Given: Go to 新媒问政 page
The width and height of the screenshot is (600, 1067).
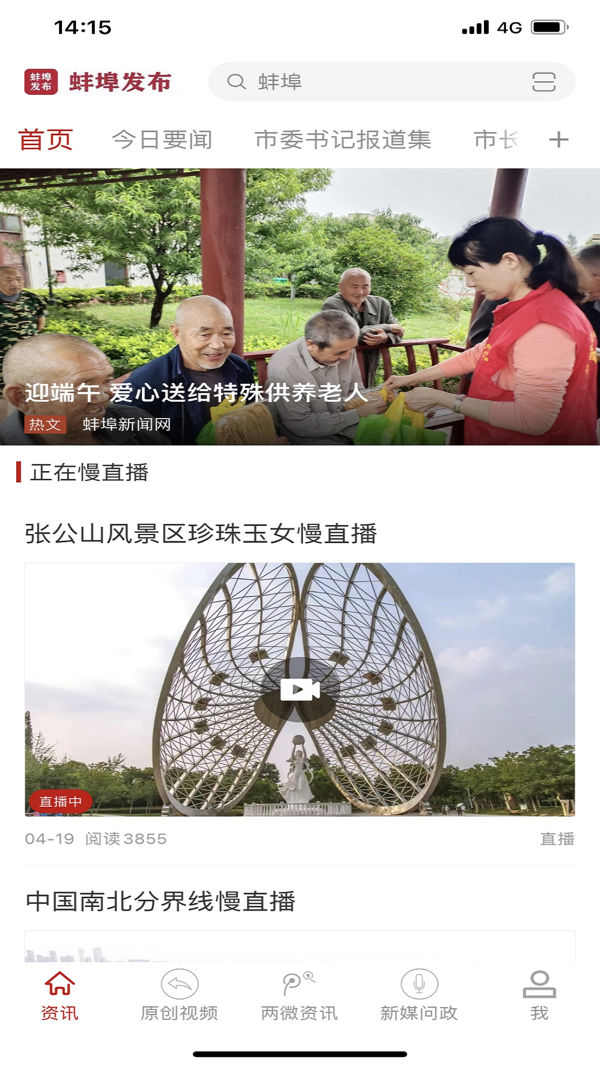Looking at the screenshot, I should point(419,995).
